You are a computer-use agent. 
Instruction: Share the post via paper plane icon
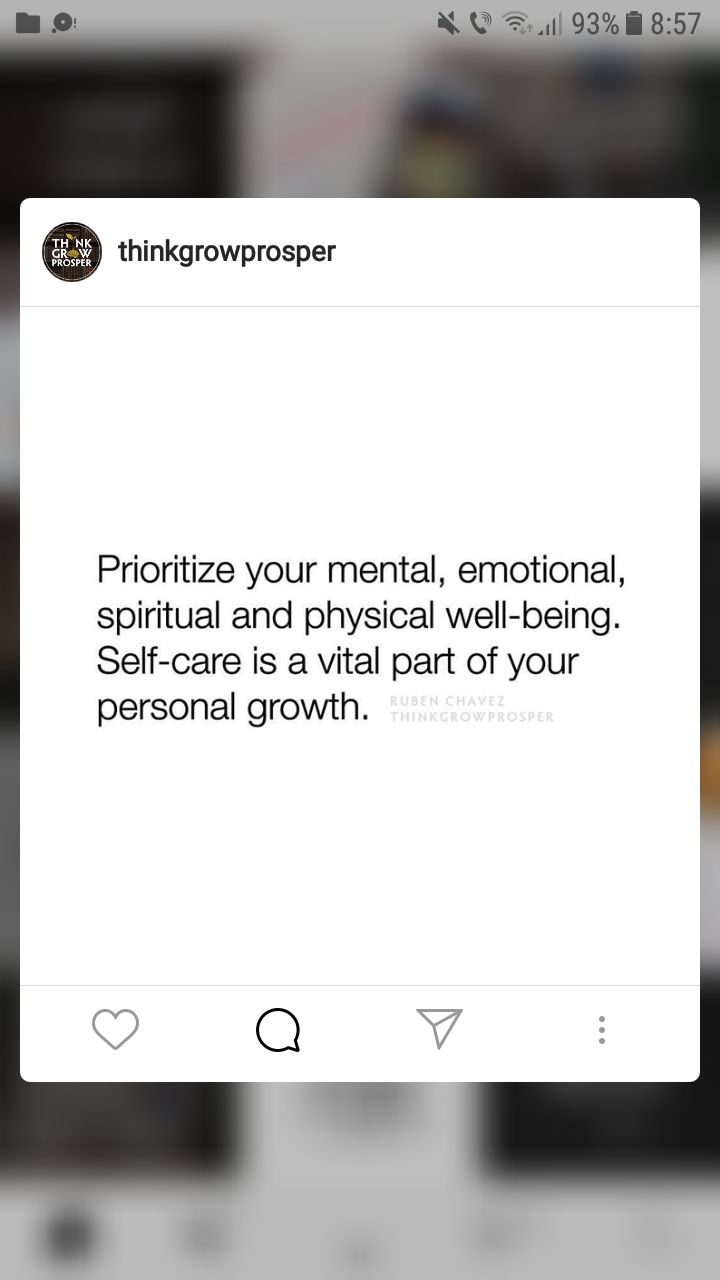click(439, 1028)
